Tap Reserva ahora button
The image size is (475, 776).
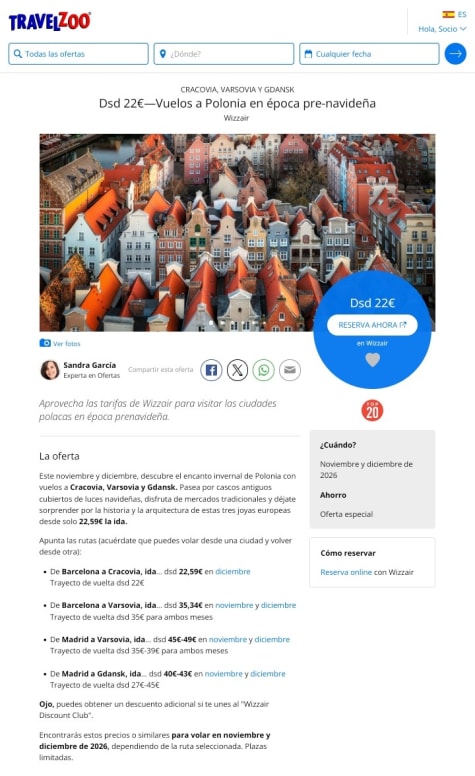click(x=372, y=325)
